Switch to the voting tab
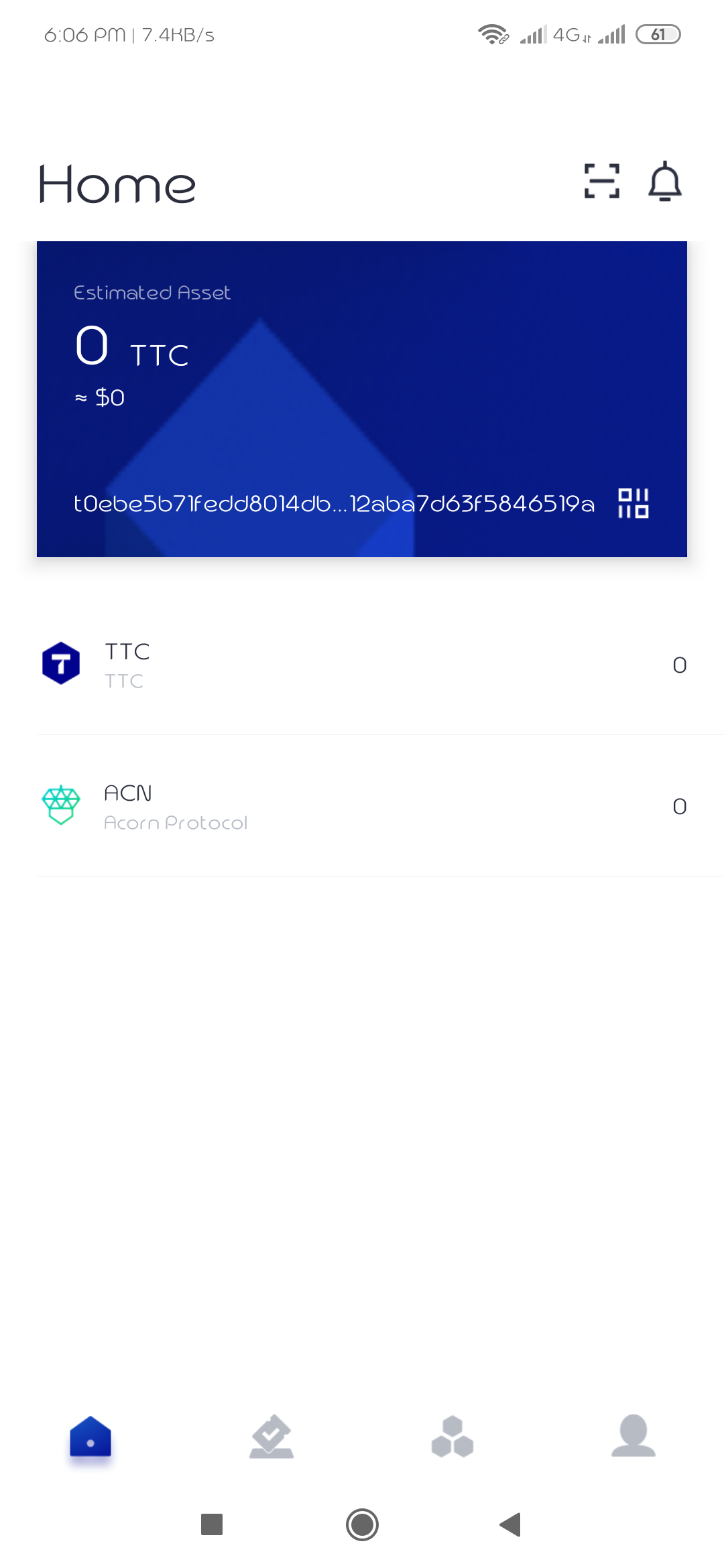The width and height of the screenshot is (724, 1568). coord(271,1437)
